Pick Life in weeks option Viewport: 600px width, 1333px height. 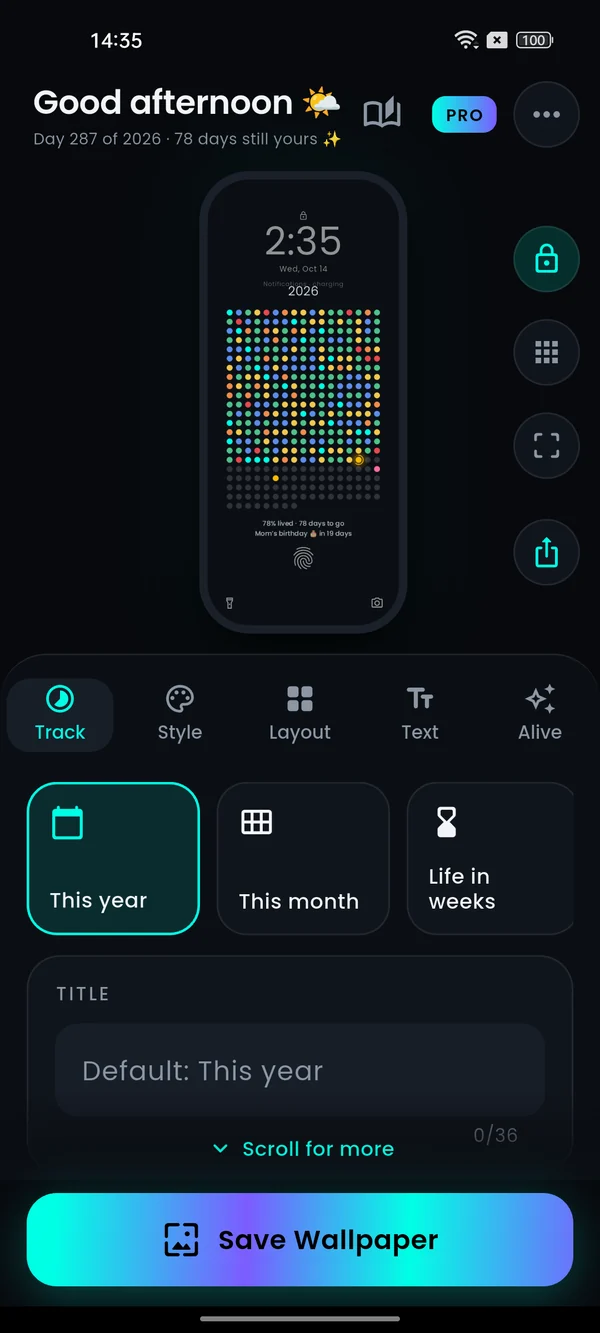click(x=490, y=859)
